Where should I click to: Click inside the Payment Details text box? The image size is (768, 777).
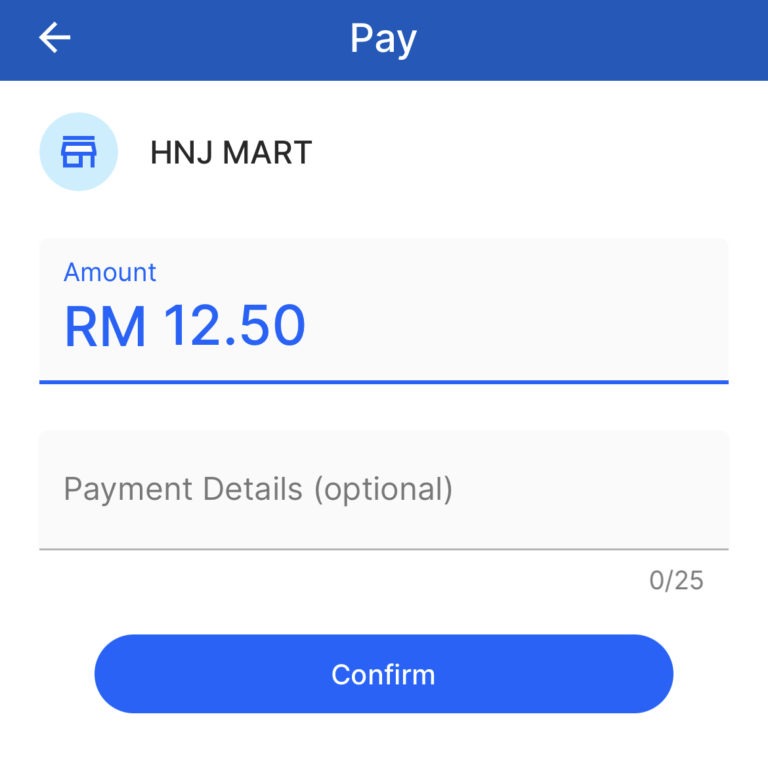point(384,489)
